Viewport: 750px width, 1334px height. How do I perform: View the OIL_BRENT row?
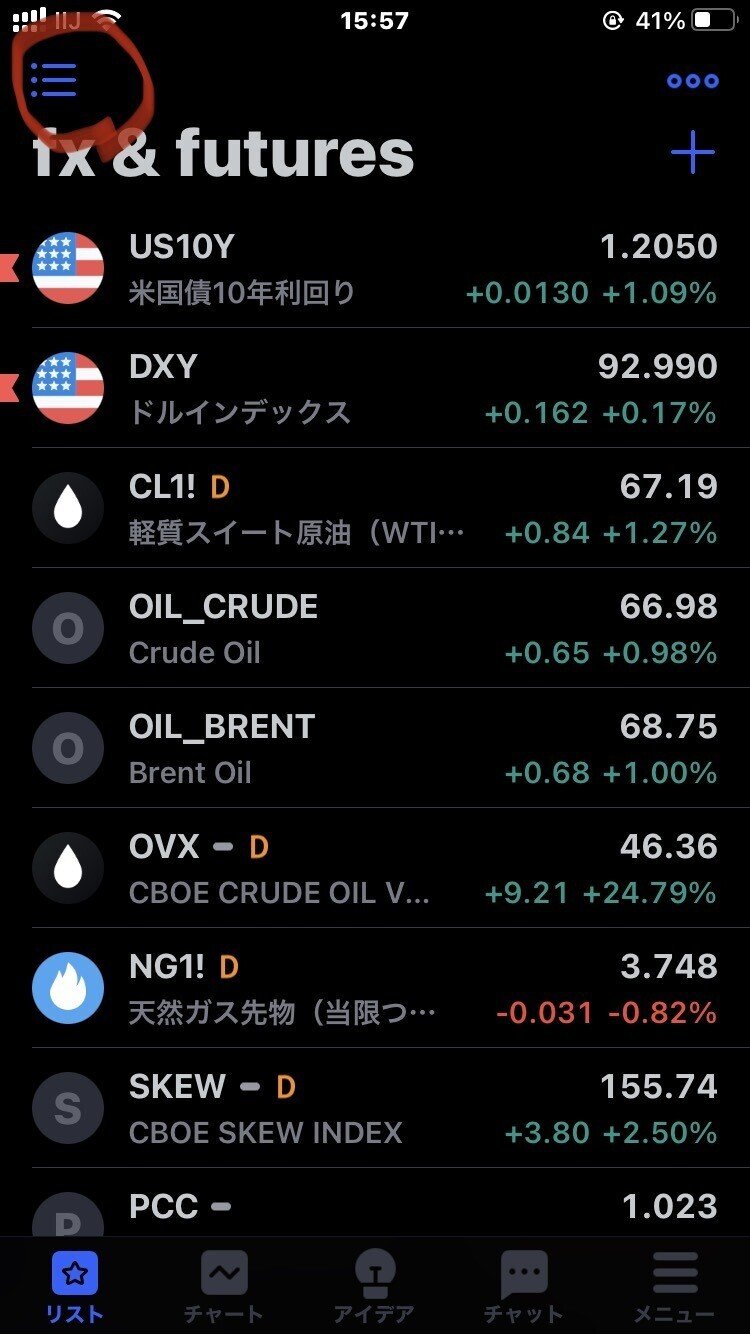375,748
